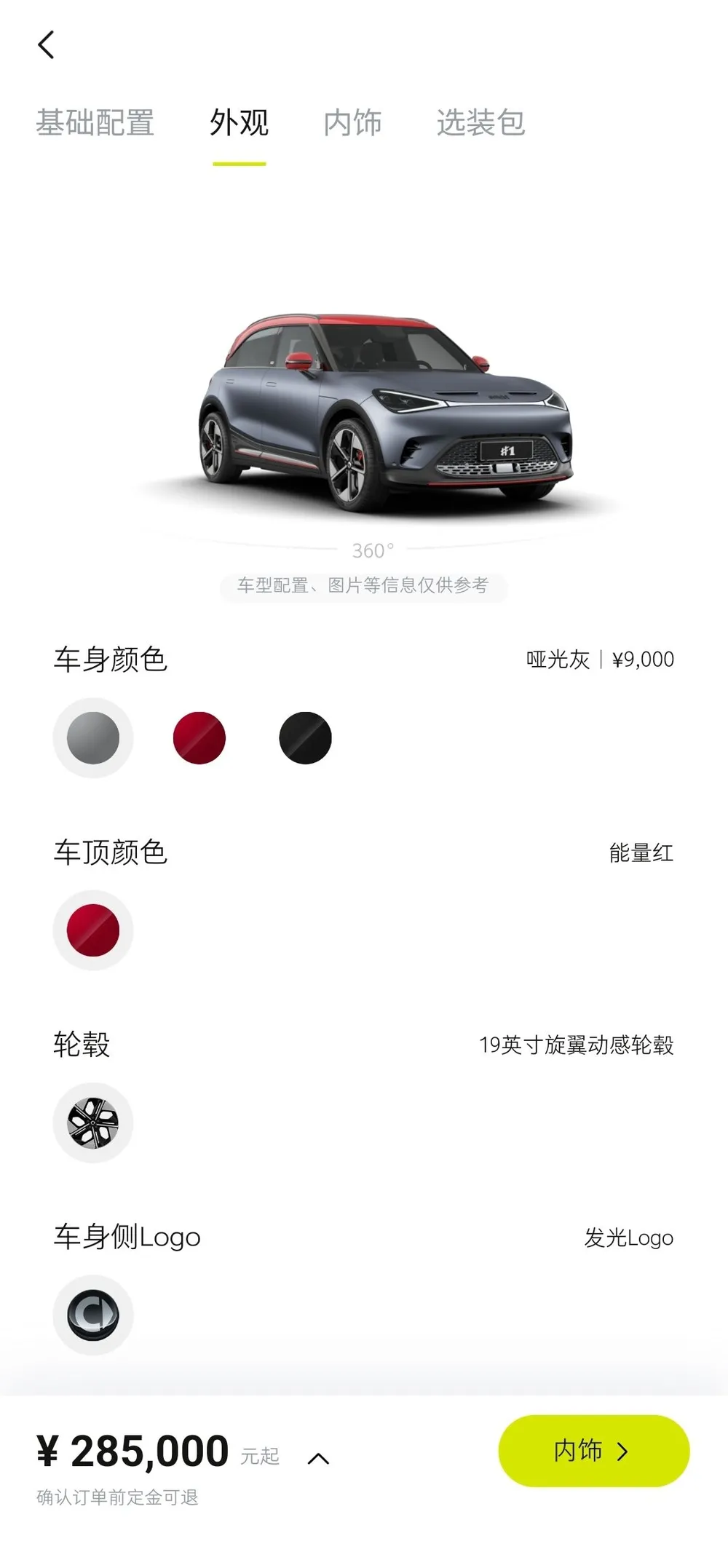Image resolution: width=728 pixels, height=1568 pixels.
Task: Choose the 发光Logo side logo option
Action: coord(93,1315)
